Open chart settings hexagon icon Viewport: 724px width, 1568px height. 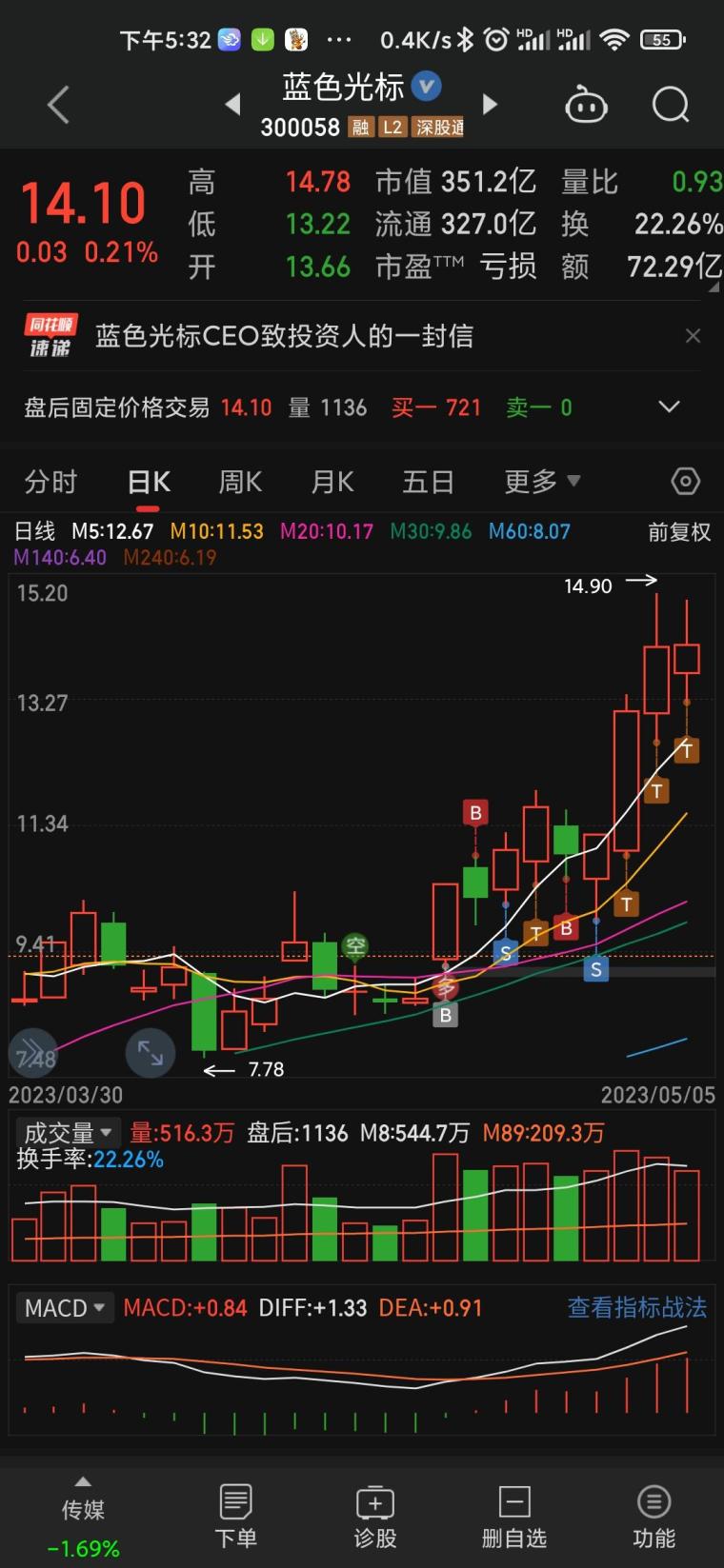click(x=686, y=482)
